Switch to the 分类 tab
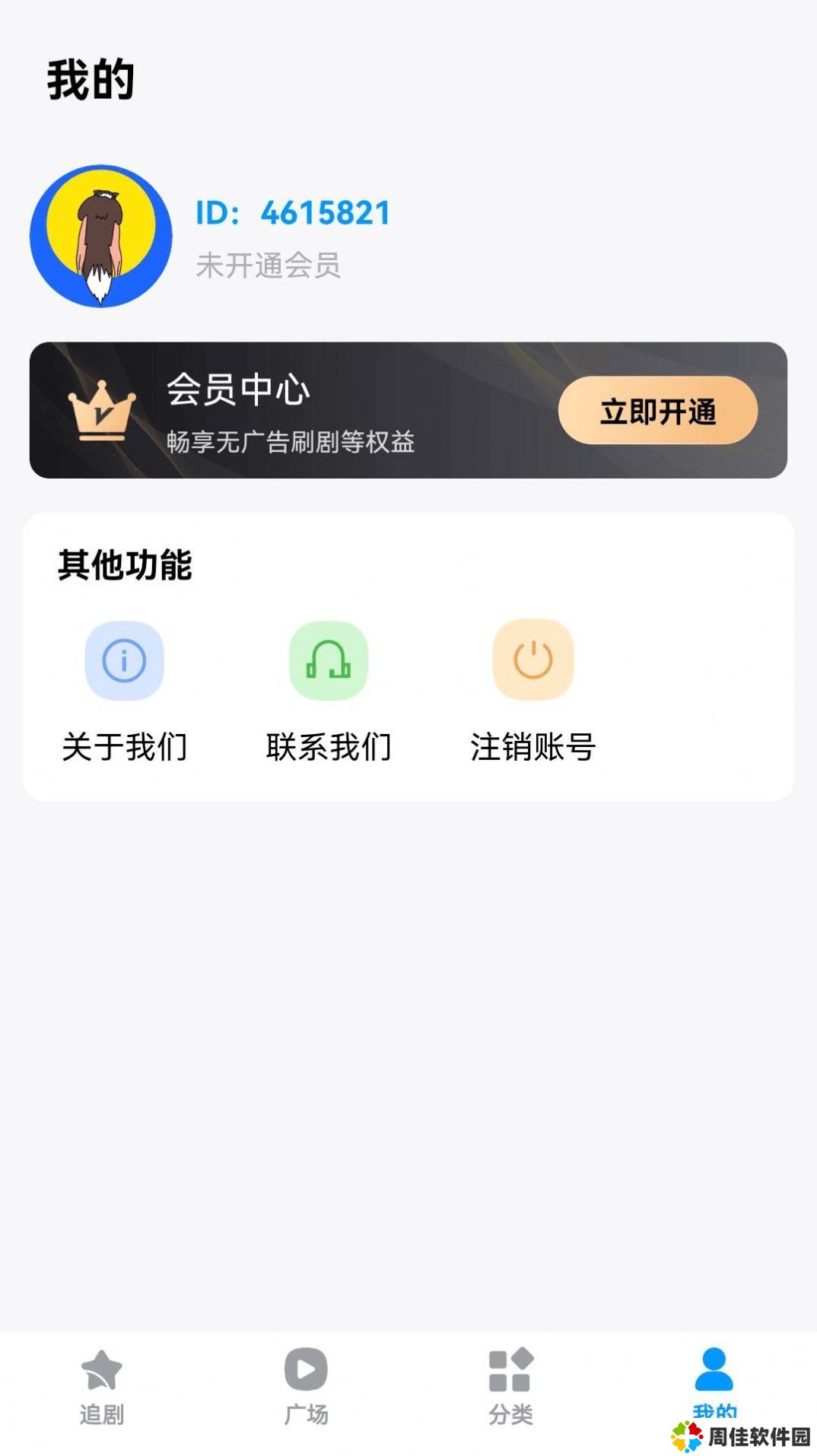Screen dimensions: 817x1456 (510, 1386)
